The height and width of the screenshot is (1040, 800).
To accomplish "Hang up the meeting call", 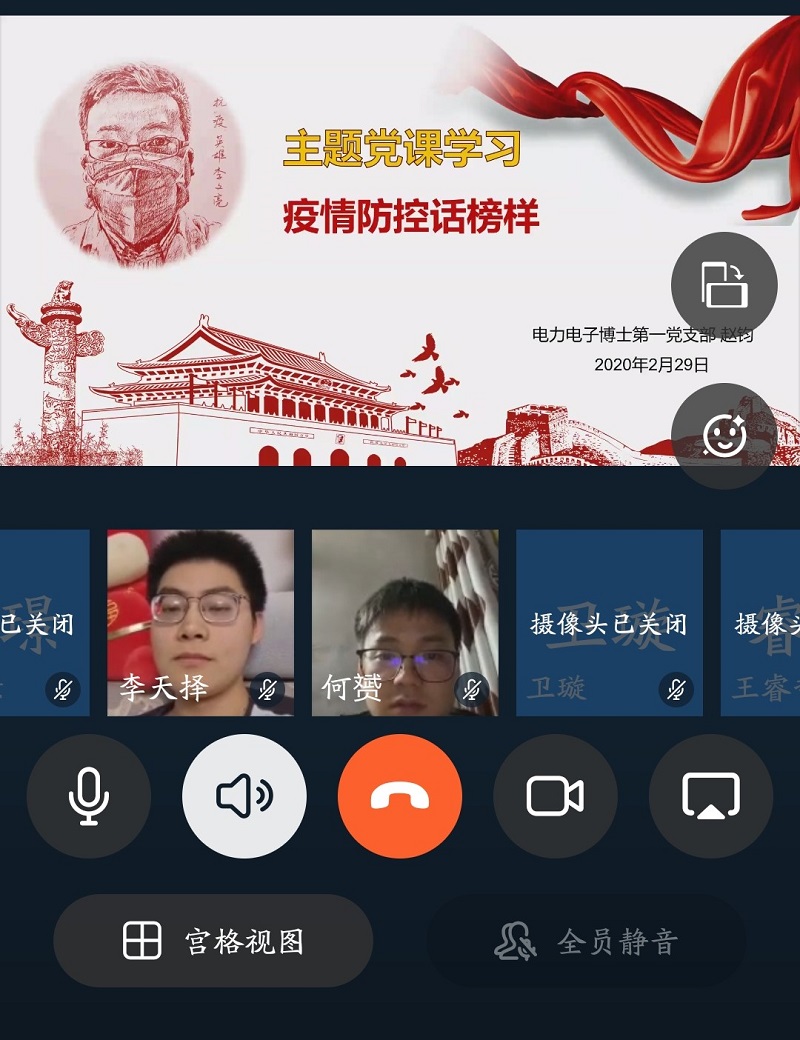I will coord(400,796).
